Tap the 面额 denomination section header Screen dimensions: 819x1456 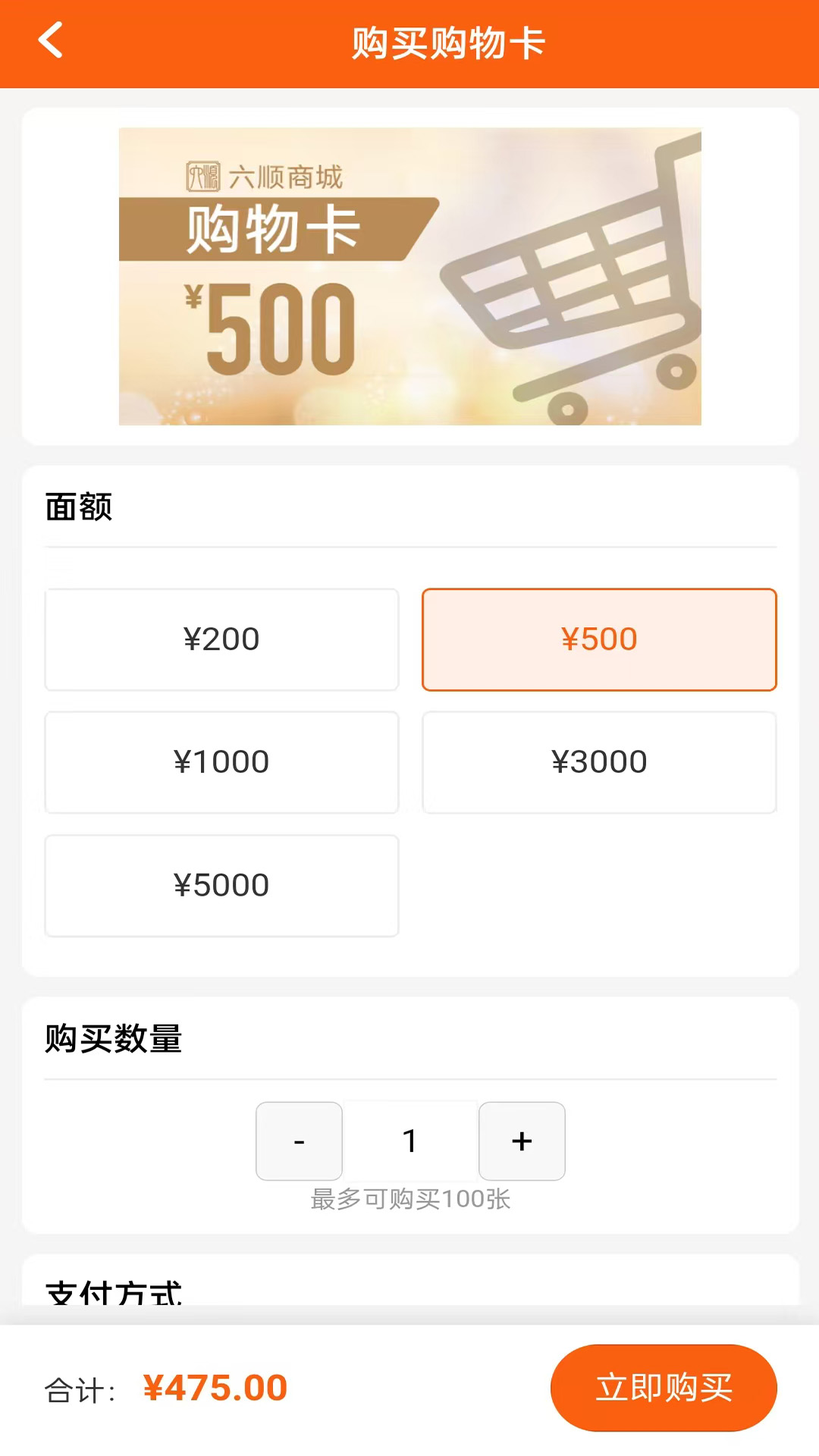point(78,508)
